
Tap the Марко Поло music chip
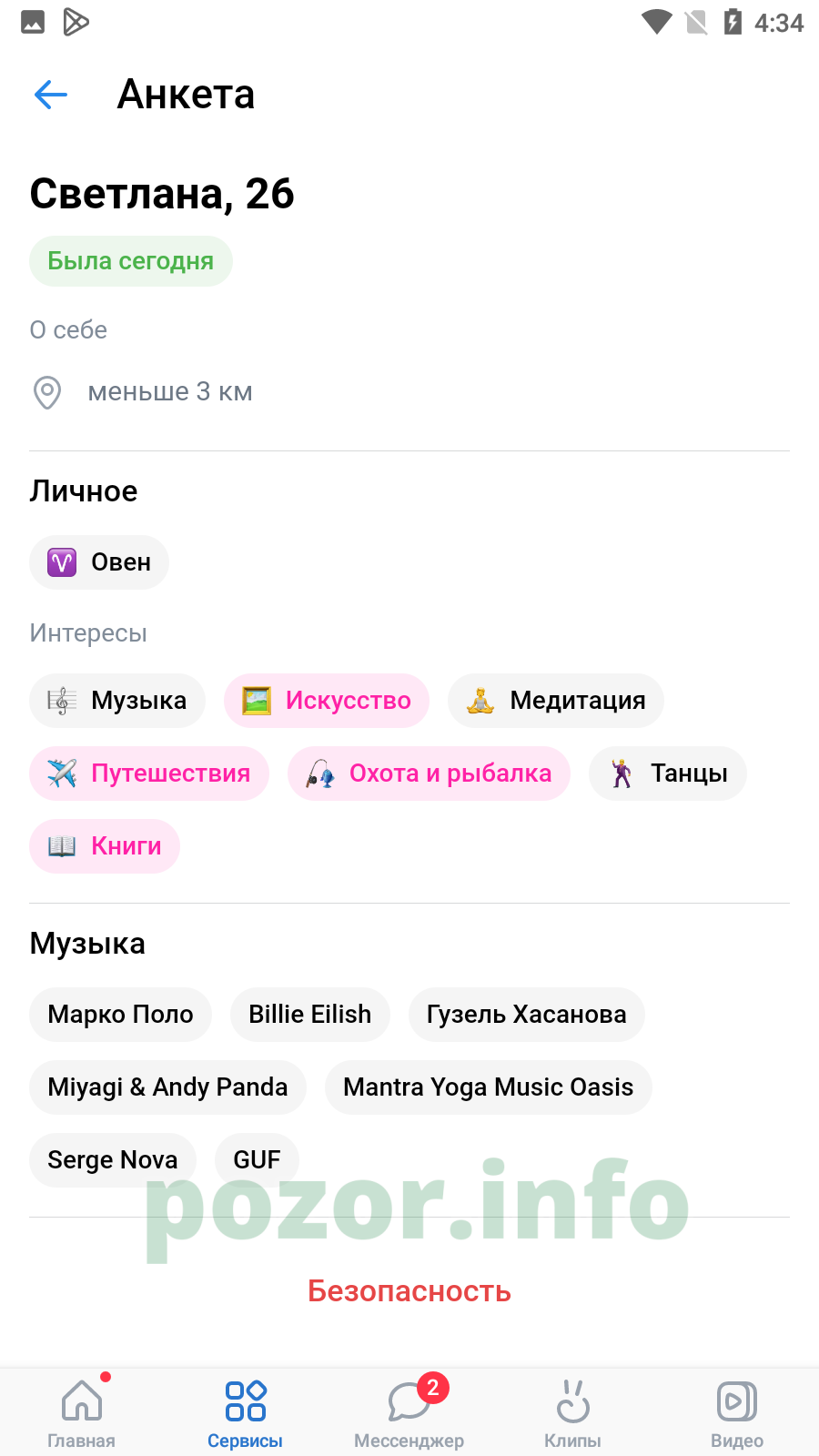(x=120, y=1015)
